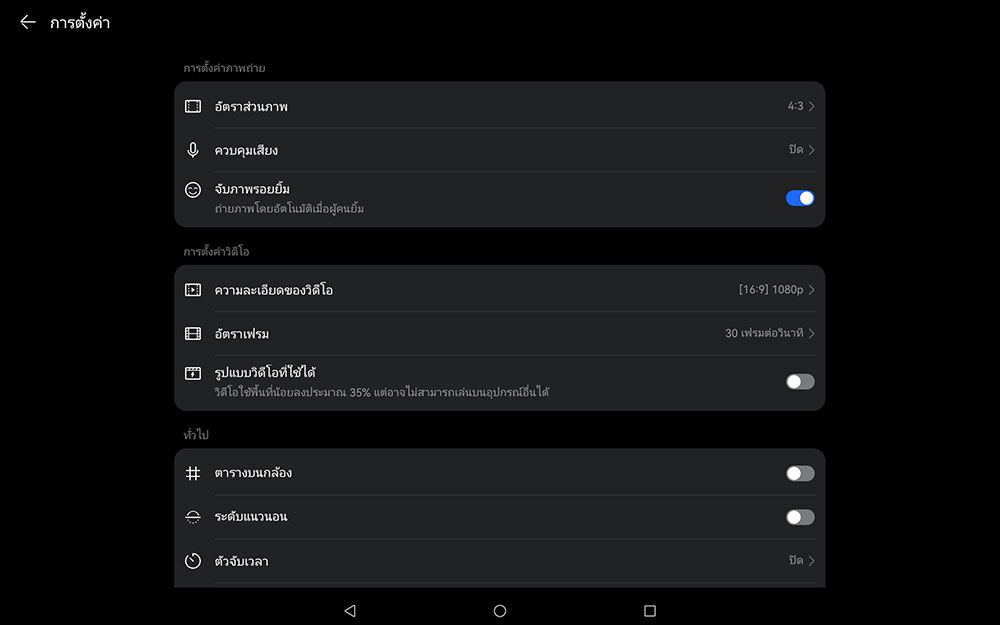Open the recent apps square button
The image size is (1000, 625).
[x=650, y=610]
